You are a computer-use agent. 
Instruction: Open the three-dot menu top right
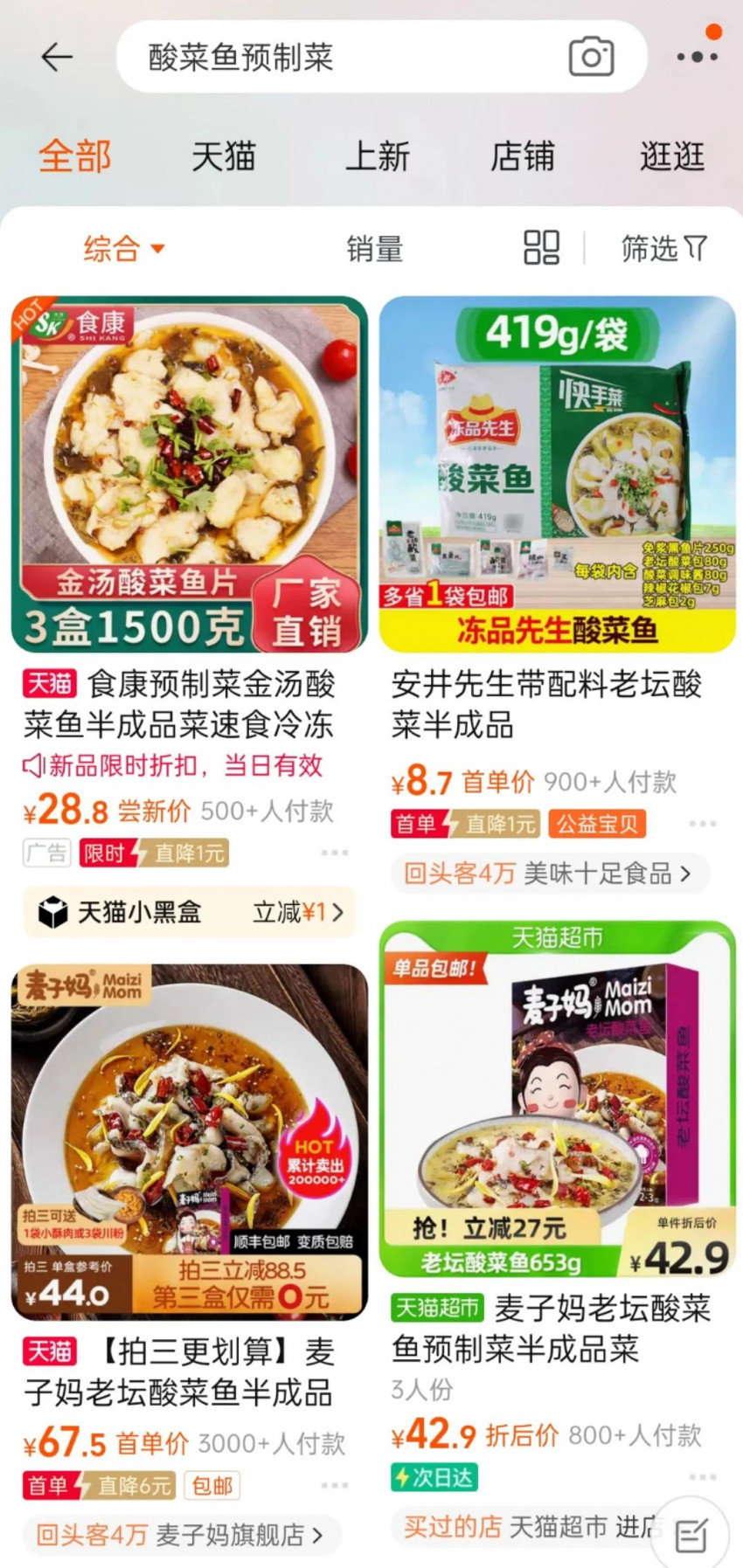(x=697, y=56)
